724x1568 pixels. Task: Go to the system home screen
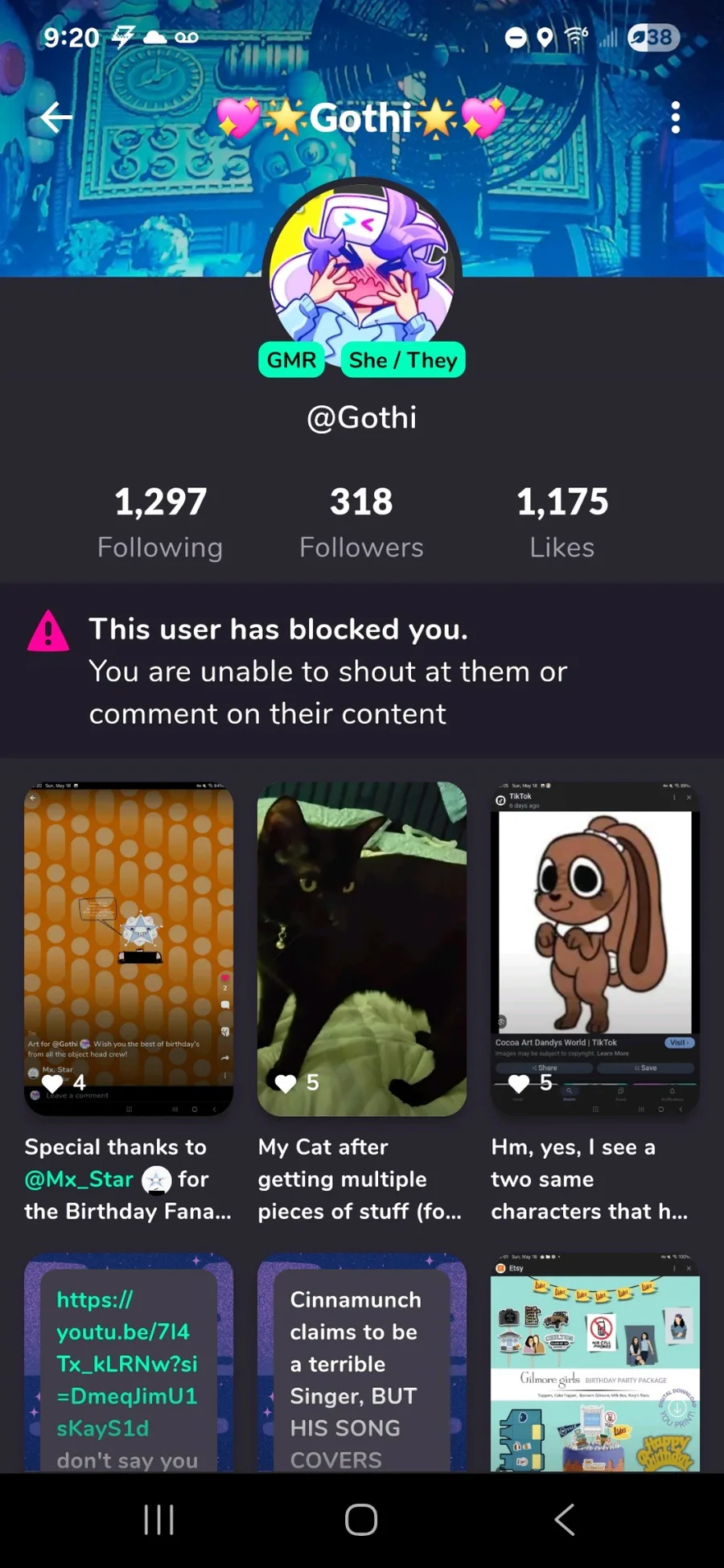point(361,1520)
